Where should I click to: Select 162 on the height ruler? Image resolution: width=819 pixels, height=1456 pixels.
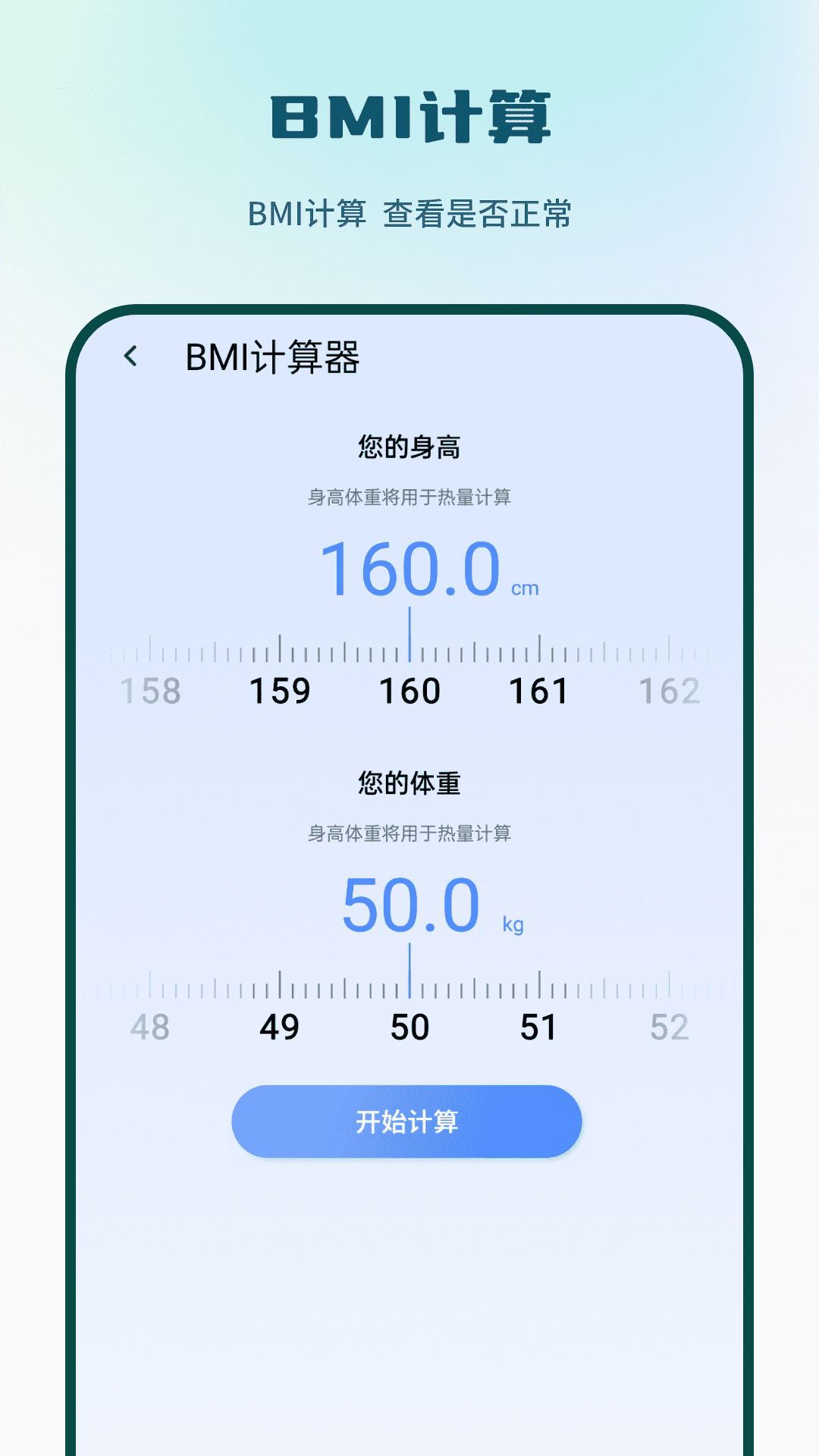tap(670, 691)
